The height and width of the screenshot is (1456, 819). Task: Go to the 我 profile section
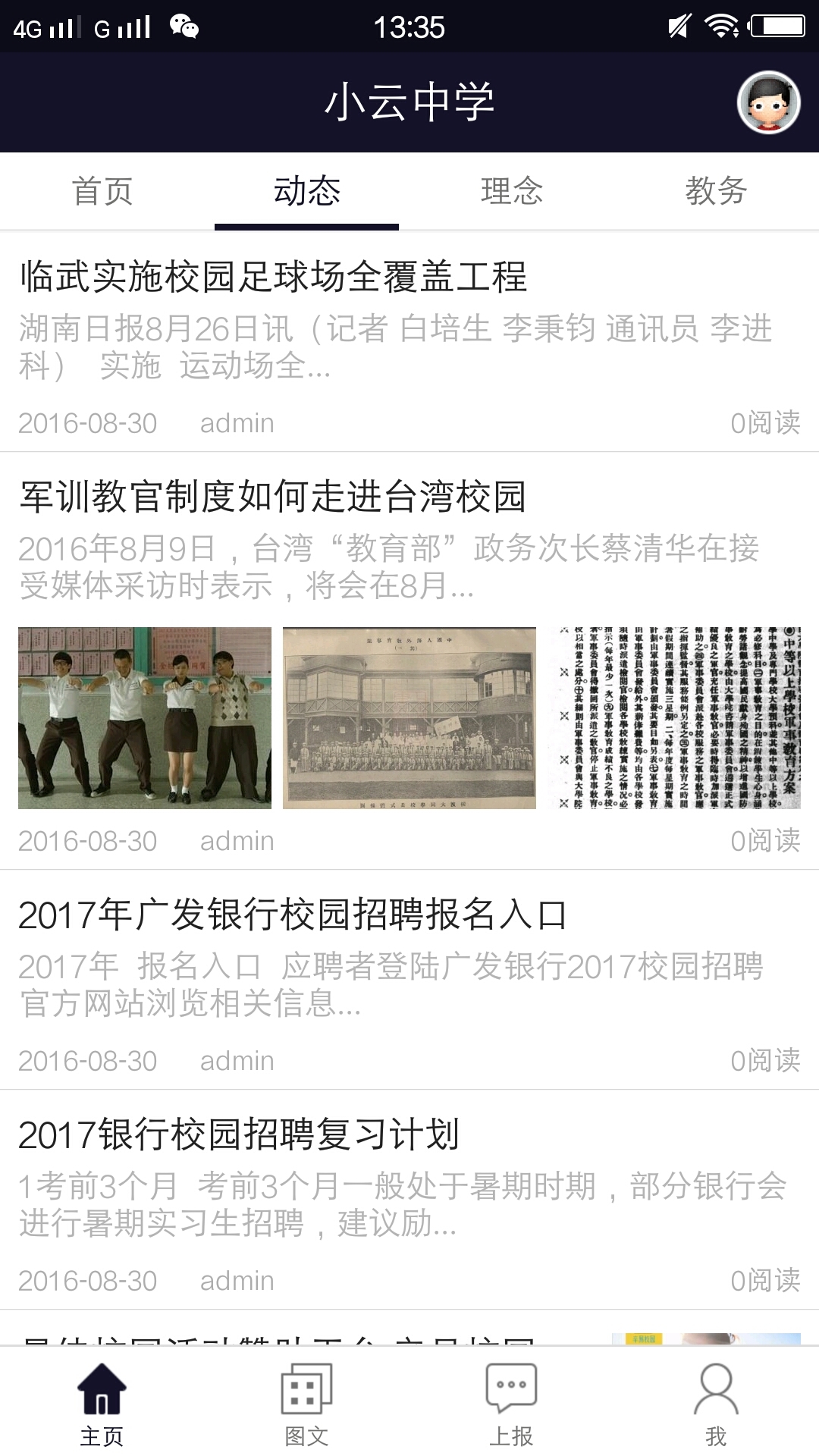(716, 1403)
